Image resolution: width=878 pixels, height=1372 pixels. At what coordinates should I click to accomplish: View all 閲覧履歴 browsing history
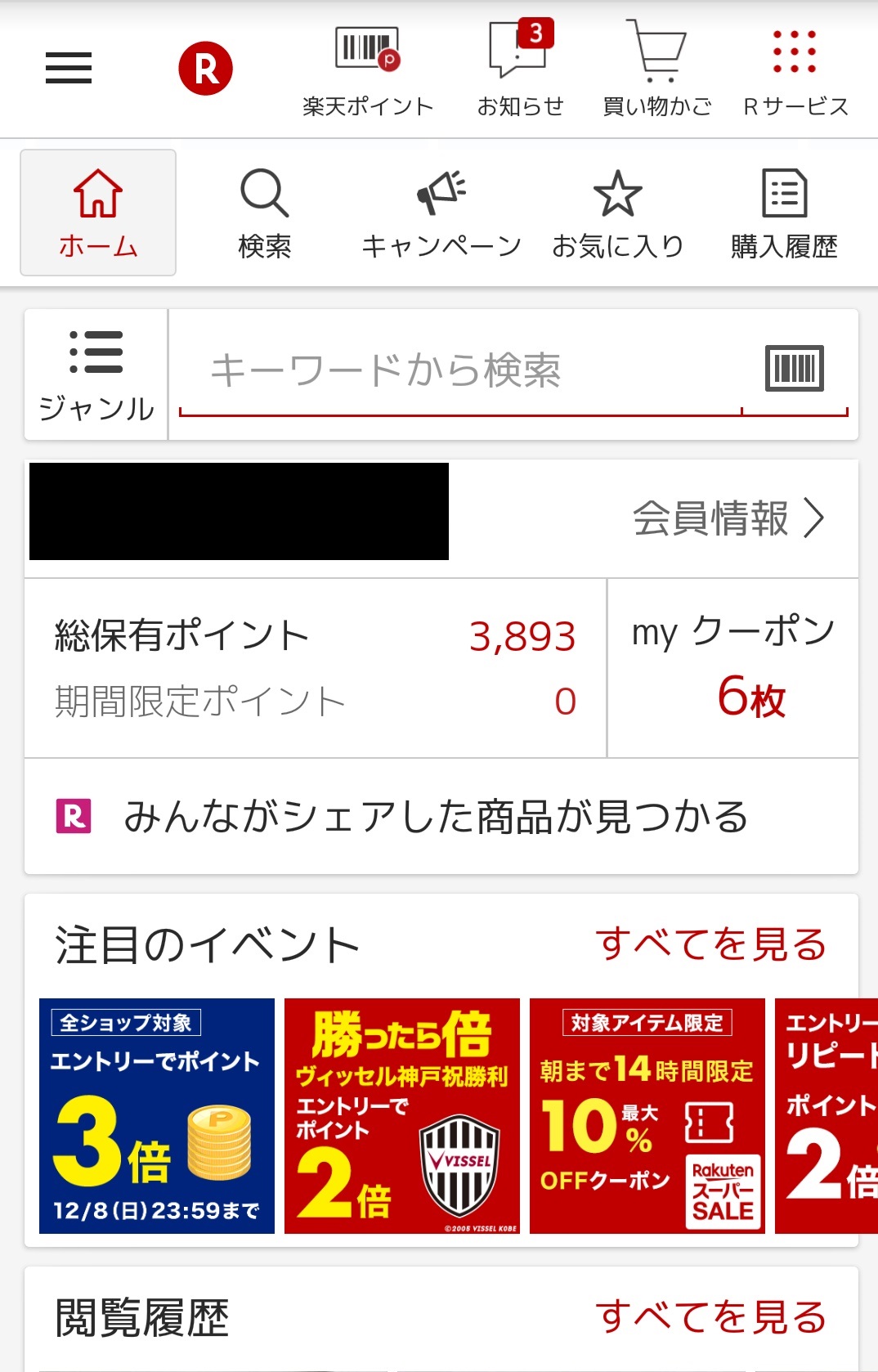click(710, 1317)
